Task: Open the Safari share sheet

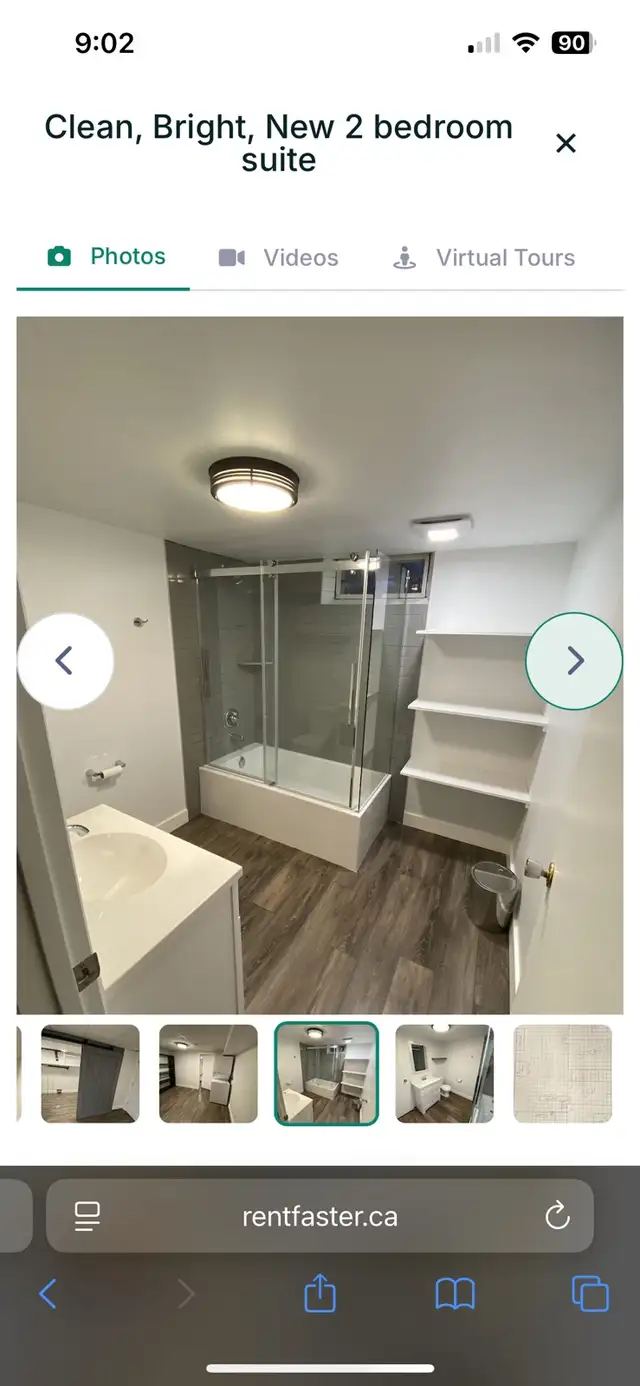Action: point(320,1294)
